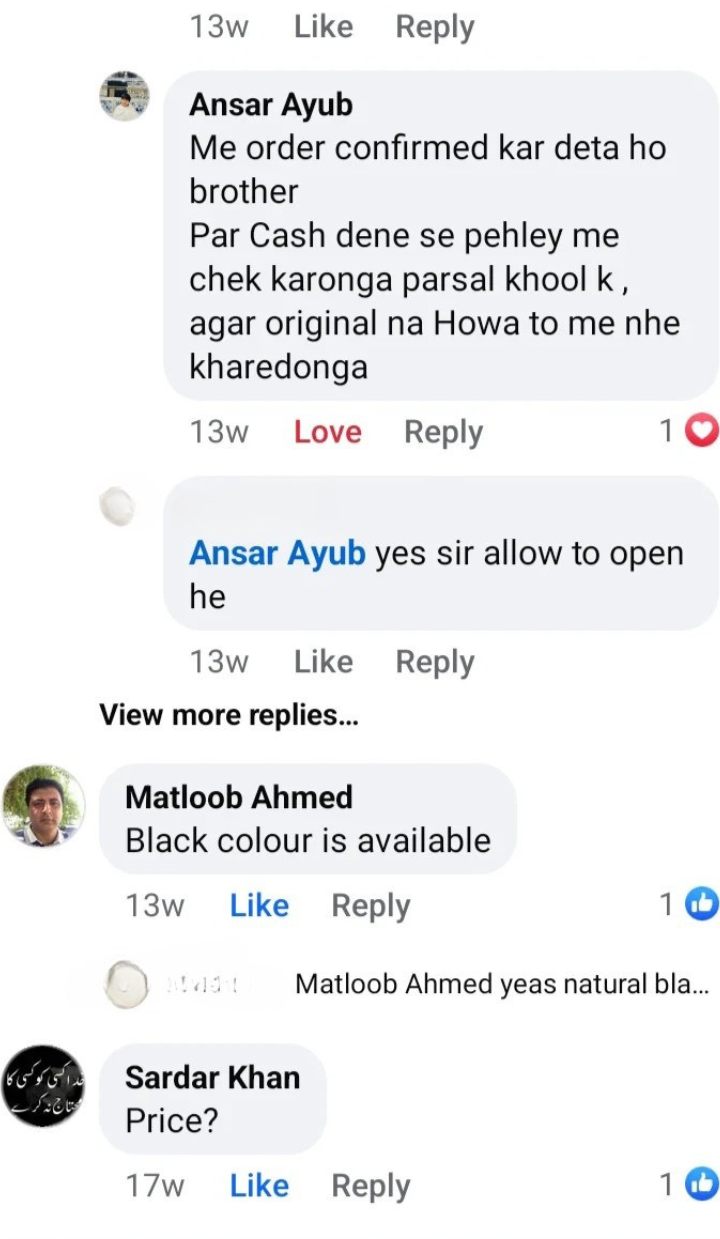
Task: Reply to Ansar Ayub's order comment
Action: pos(443,432)
